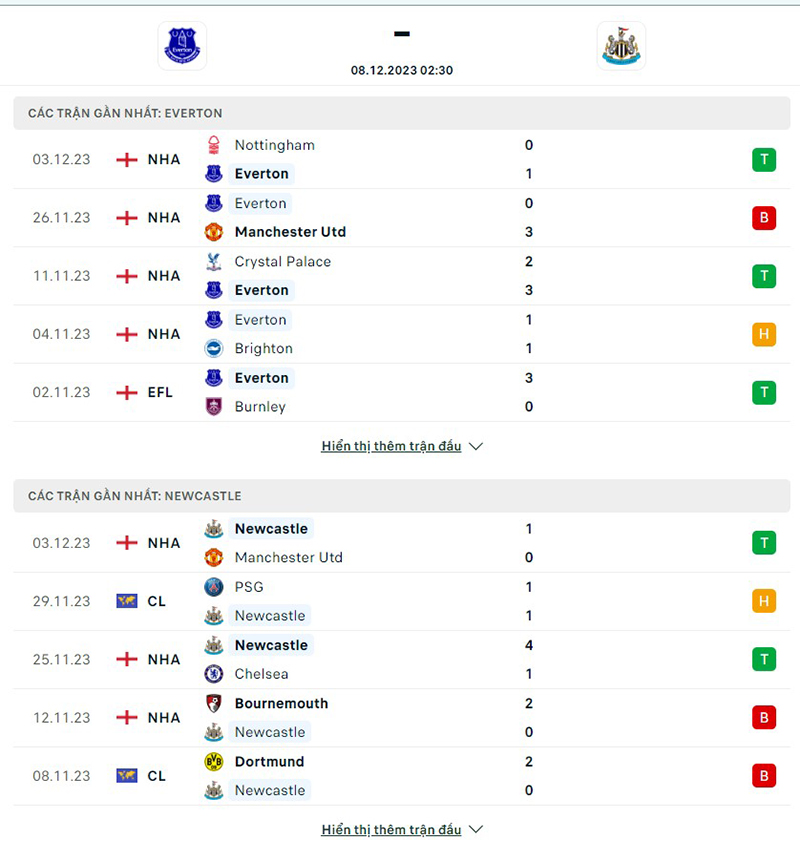Expand more Newcastle matches link

(401, 830)
